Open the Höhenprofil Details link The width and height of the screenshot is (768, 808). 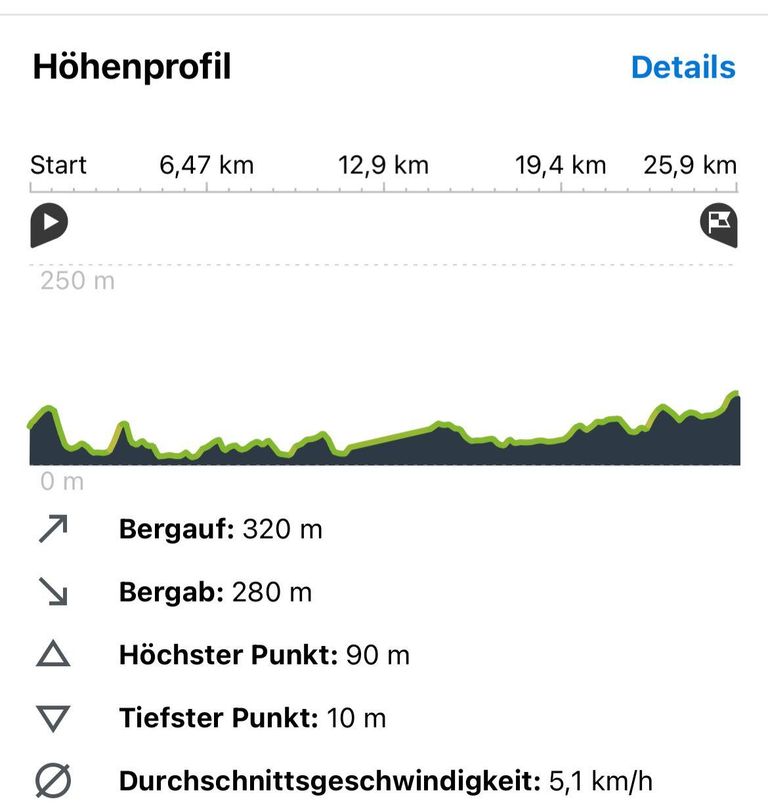(x=683, y=68)
